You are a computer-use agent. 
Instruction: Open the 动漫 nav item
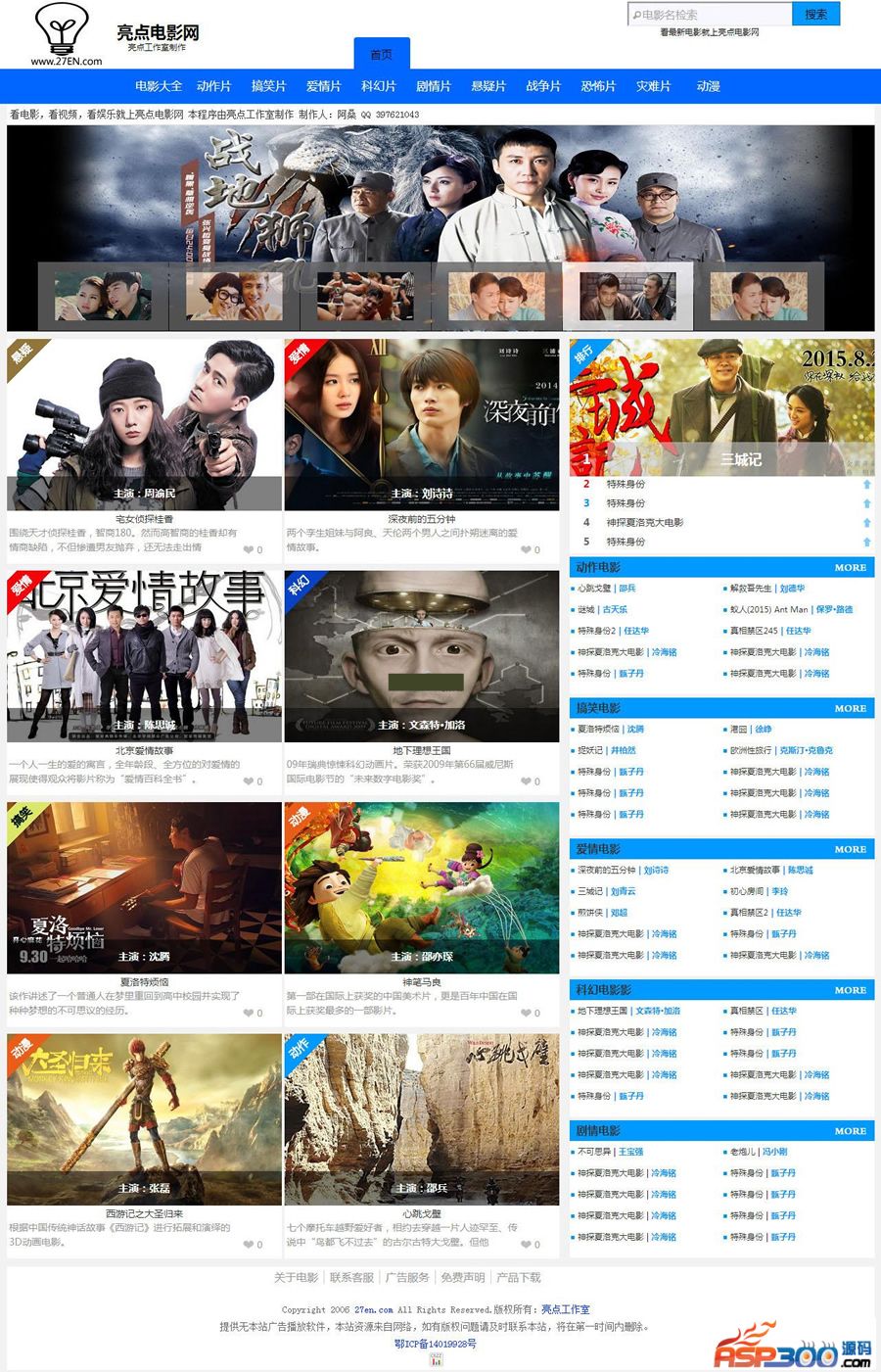[708, 86]
